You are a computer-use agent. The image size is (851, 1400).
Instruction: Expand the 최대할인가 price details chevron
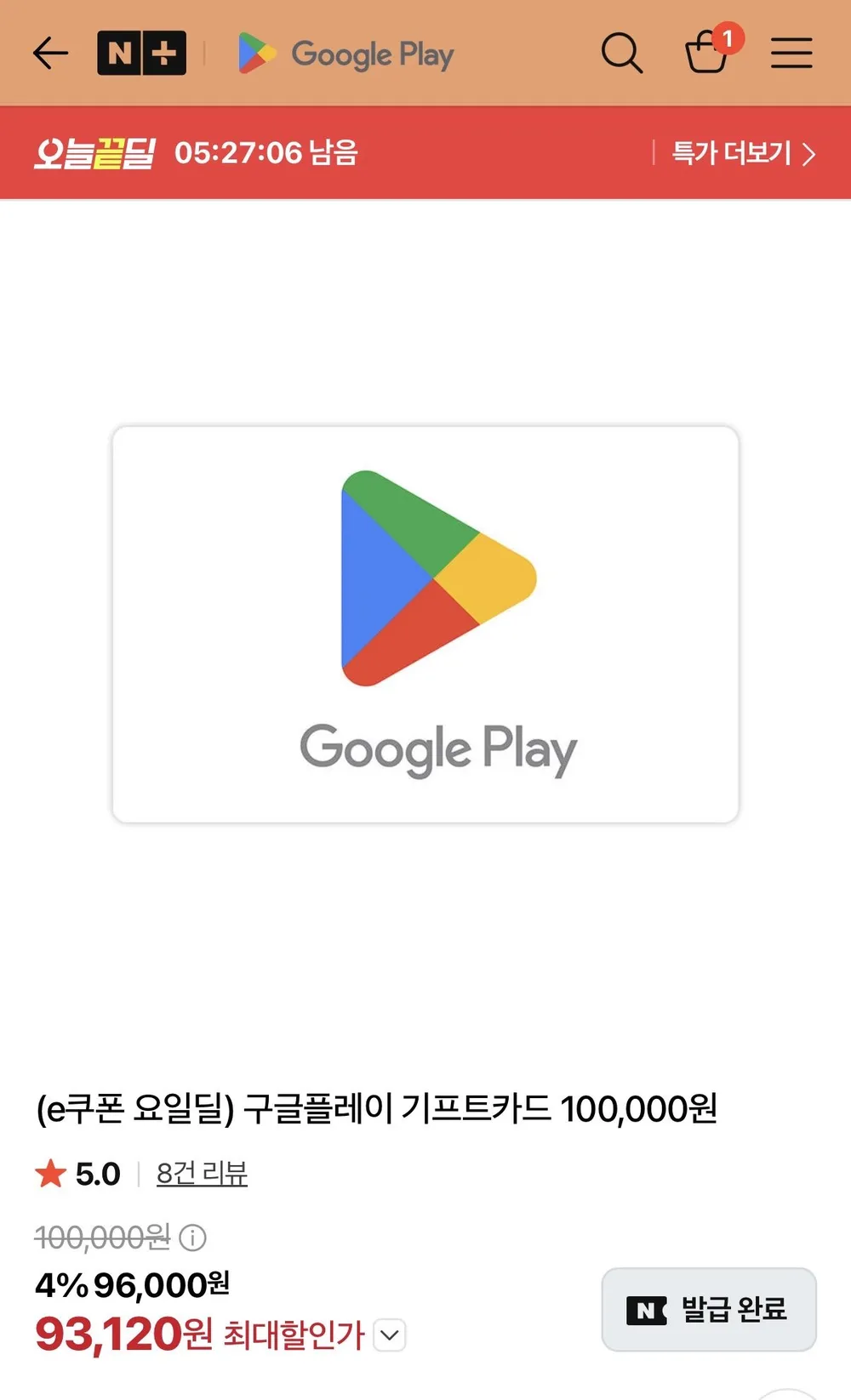[x=390, y=1335]
